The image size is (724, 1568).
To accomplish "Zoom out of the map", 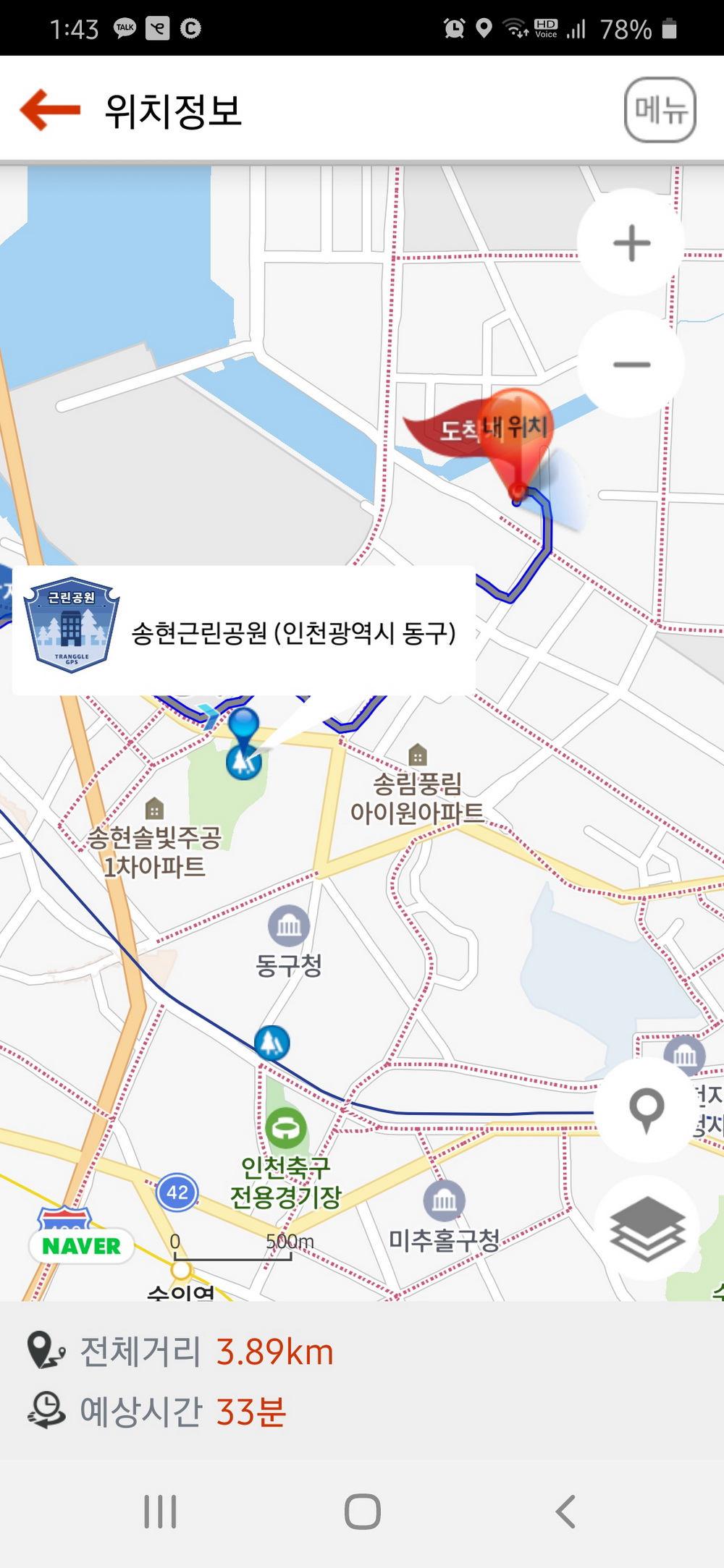I will pos(631,365).
